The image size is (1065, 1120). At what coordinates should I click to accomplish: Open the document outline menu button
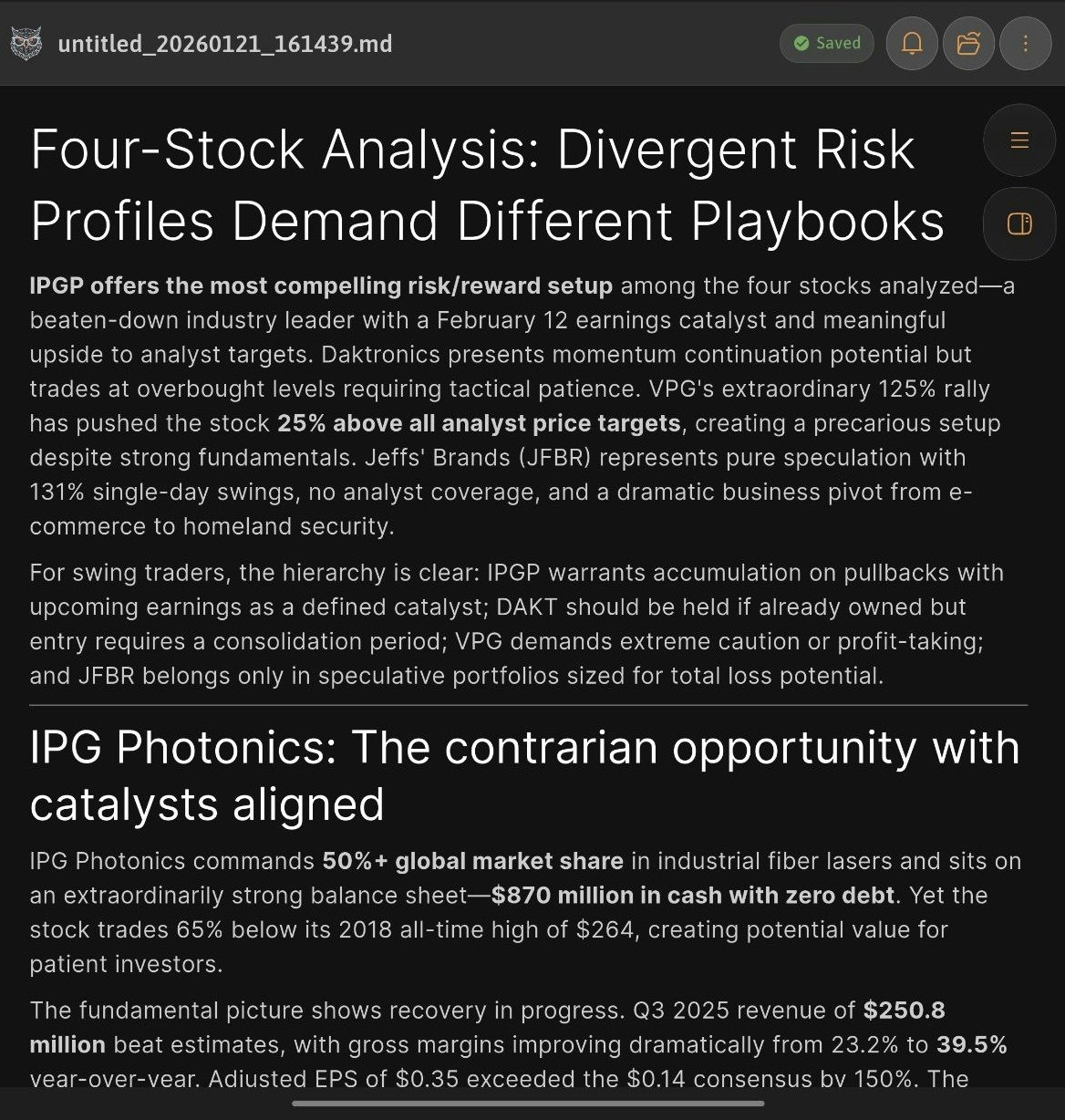(1019, 140)
